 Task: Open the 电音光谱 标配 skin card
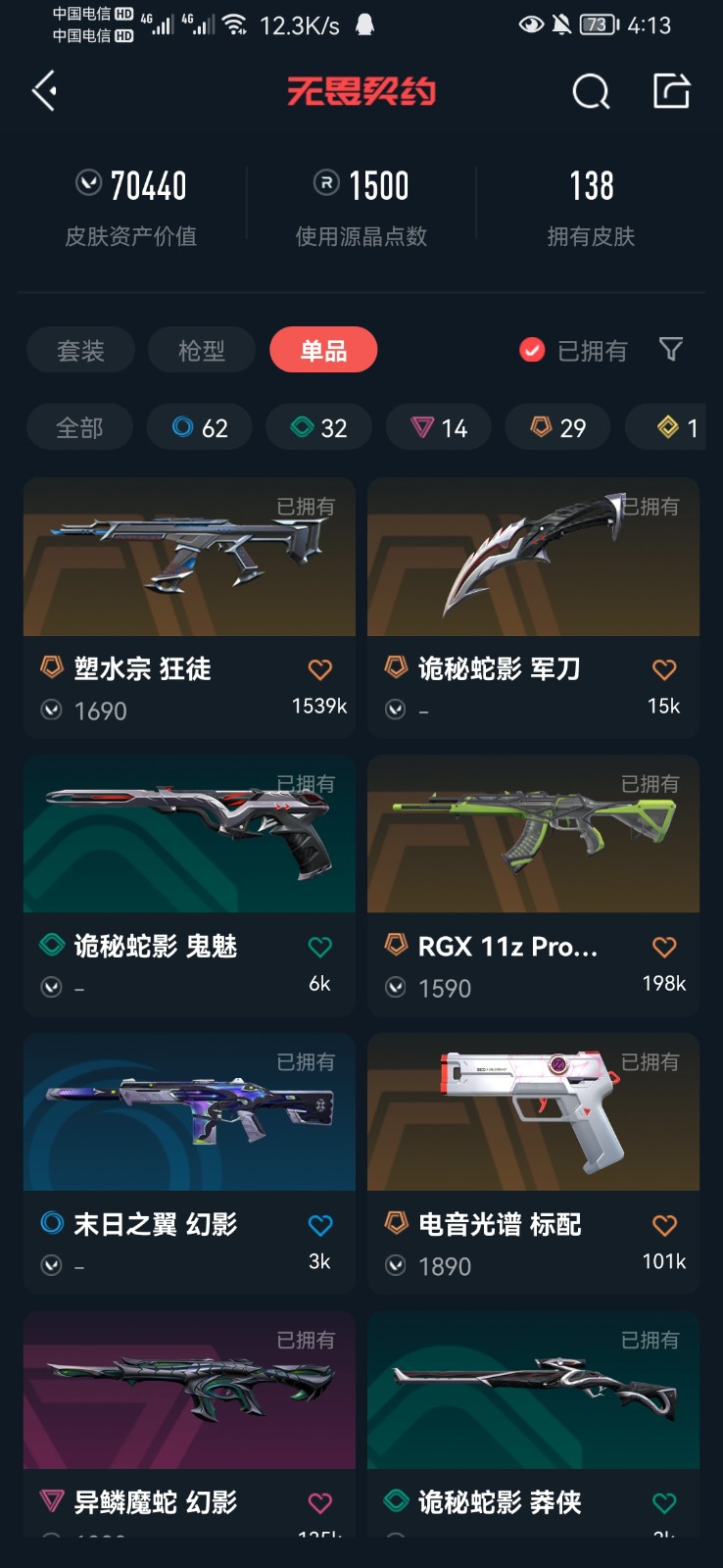coord(533,1163)
